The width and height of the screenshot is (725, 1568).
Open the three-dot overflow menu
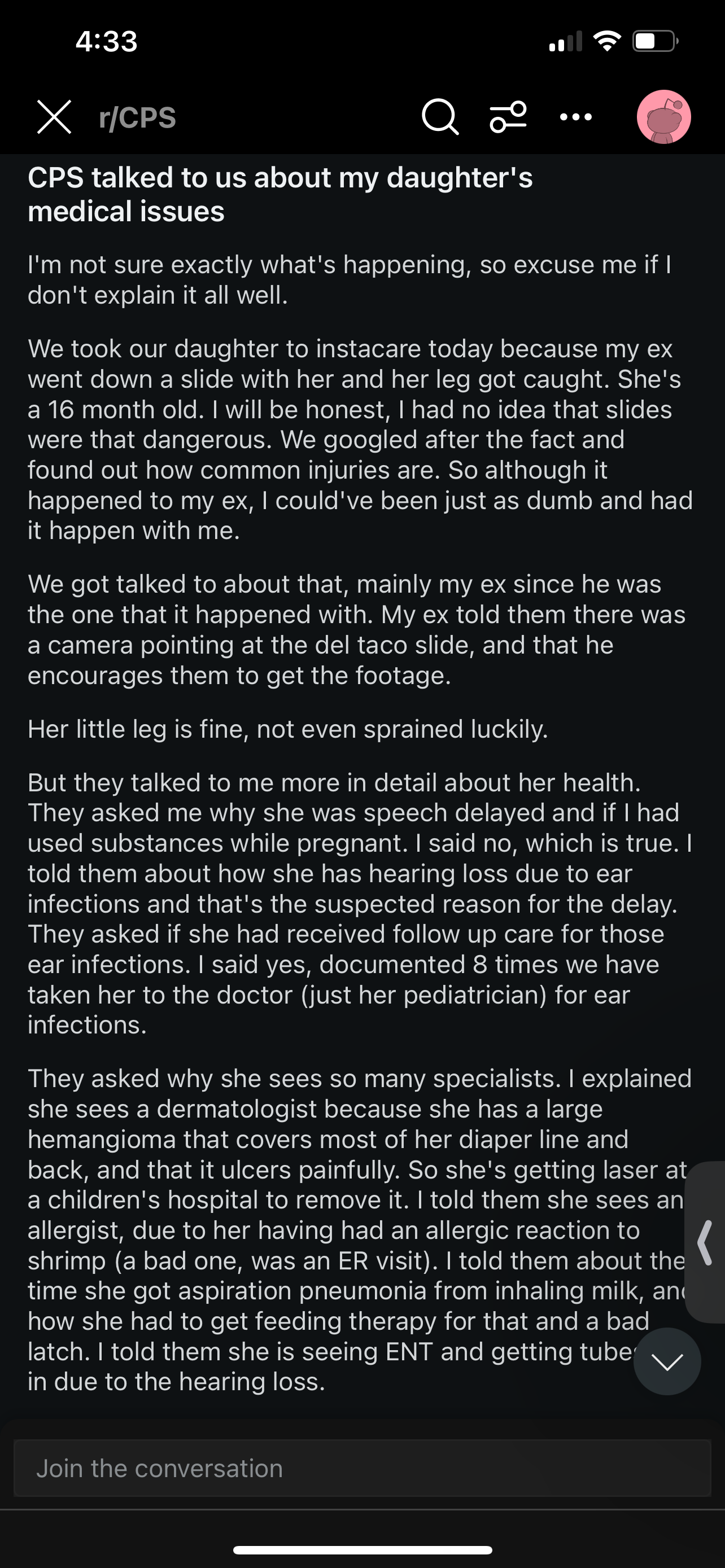point(576,117)
